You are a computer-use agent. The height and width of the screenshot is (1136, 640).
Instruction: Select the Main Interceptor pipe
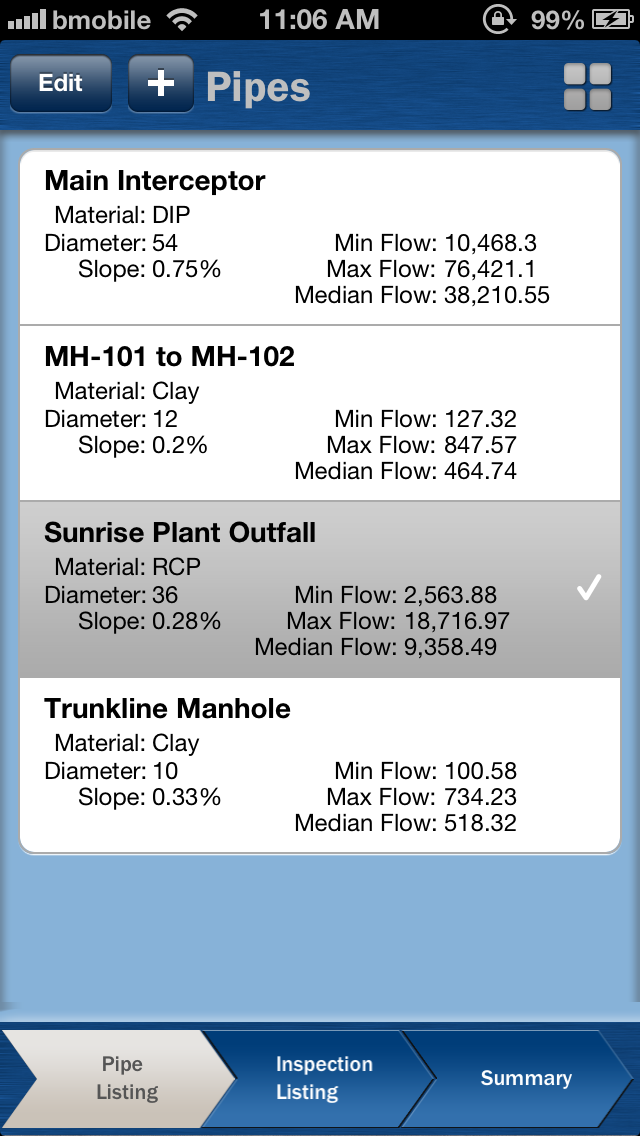[320, 238]
